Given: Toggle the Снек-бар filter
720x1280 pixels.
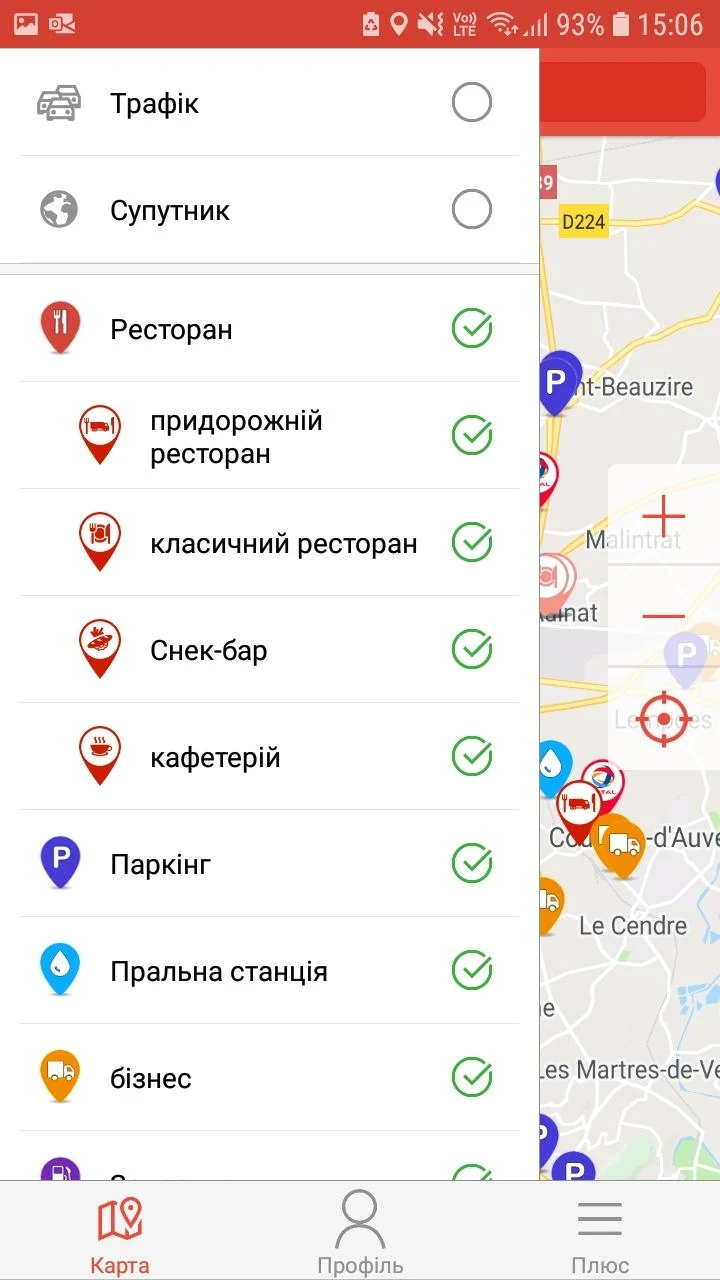Looking at the screenshot, I should pyautogui.click(x=471, y=650).
